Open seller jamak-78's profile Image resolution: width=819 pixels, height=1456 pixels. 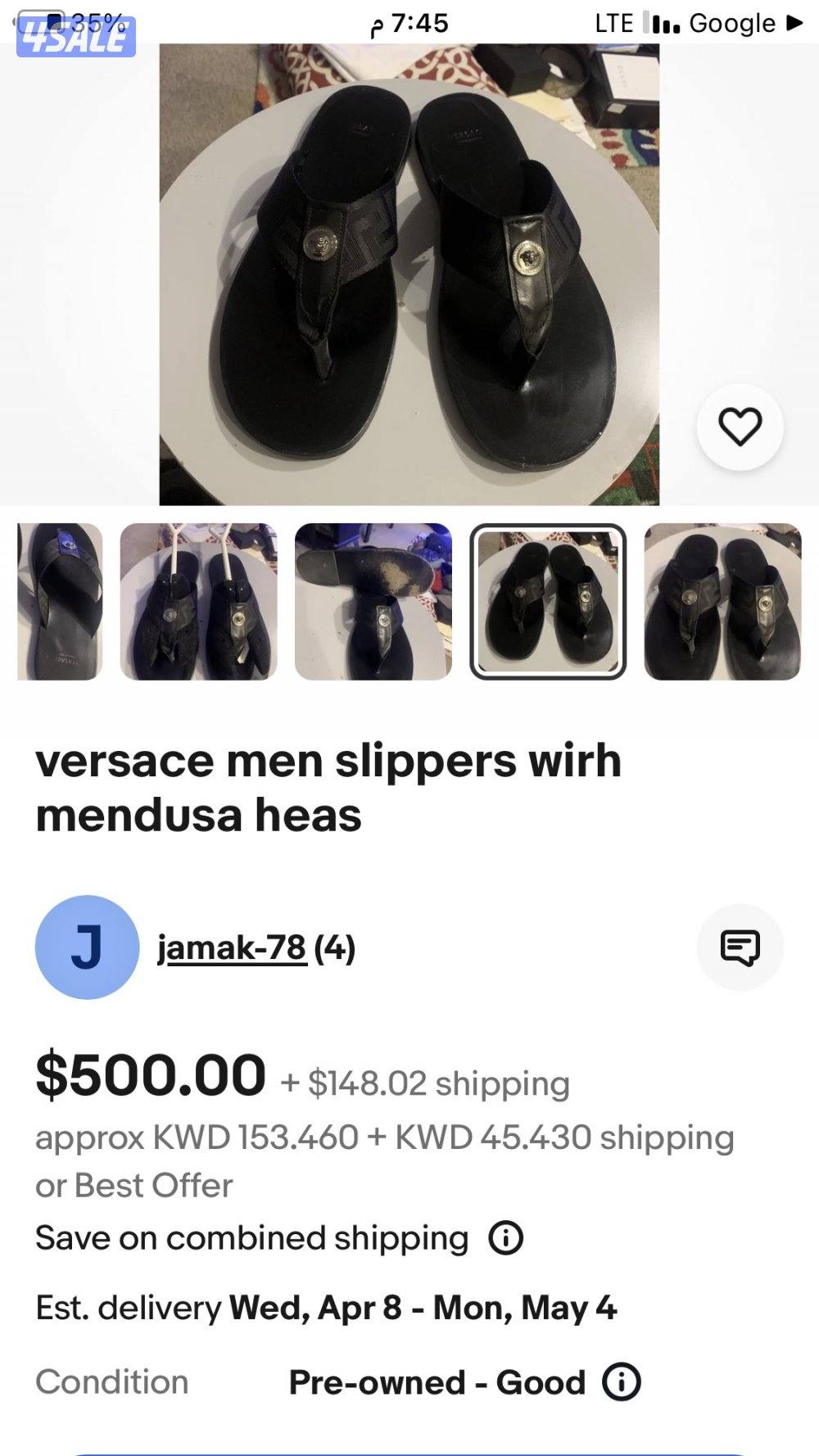[x=232, y=948]
